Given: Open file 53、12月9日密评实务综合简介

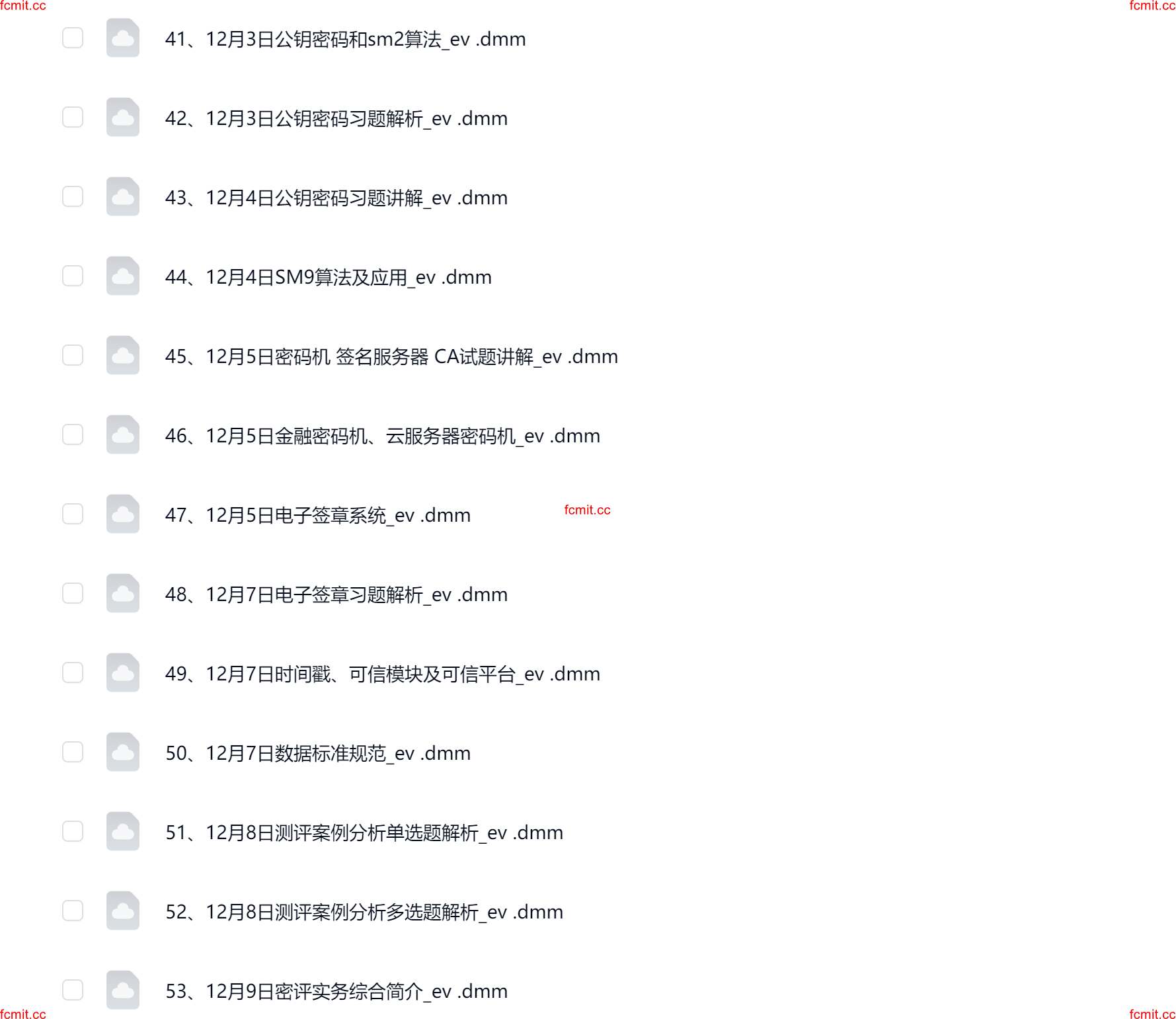Looking at the screenshot, I should [336, 991].
